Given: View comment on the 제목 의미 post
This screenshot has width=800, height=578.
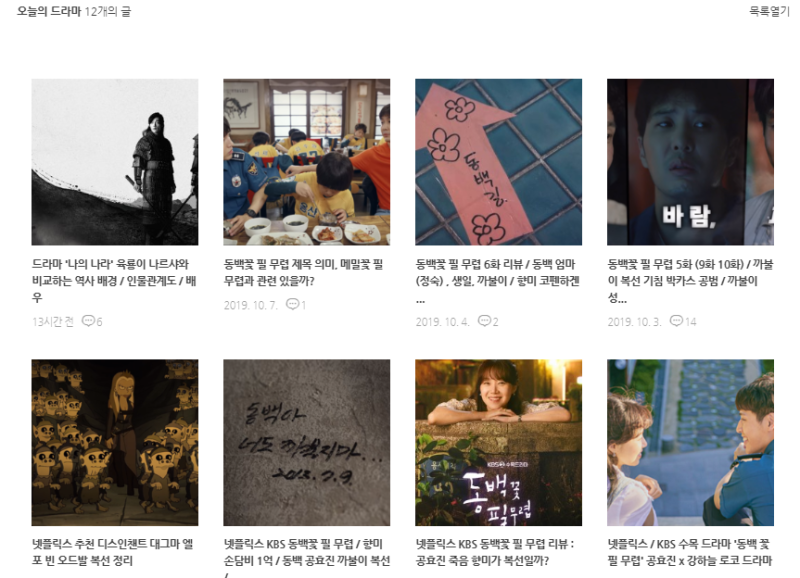Looking at the screenshot, I should [x=296, y=304].
